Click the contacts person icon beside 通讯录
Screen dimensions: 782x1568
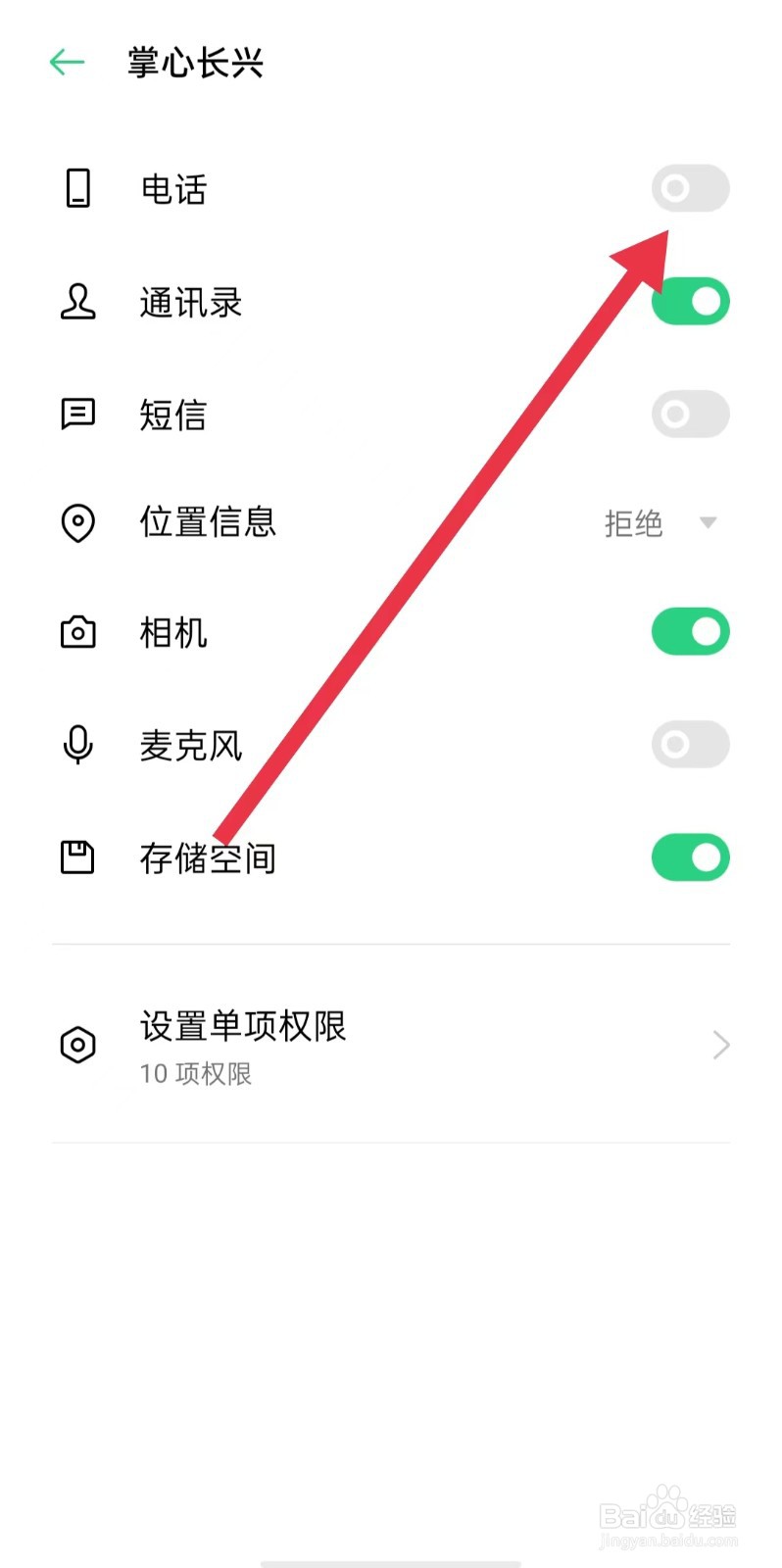(78, 302)
